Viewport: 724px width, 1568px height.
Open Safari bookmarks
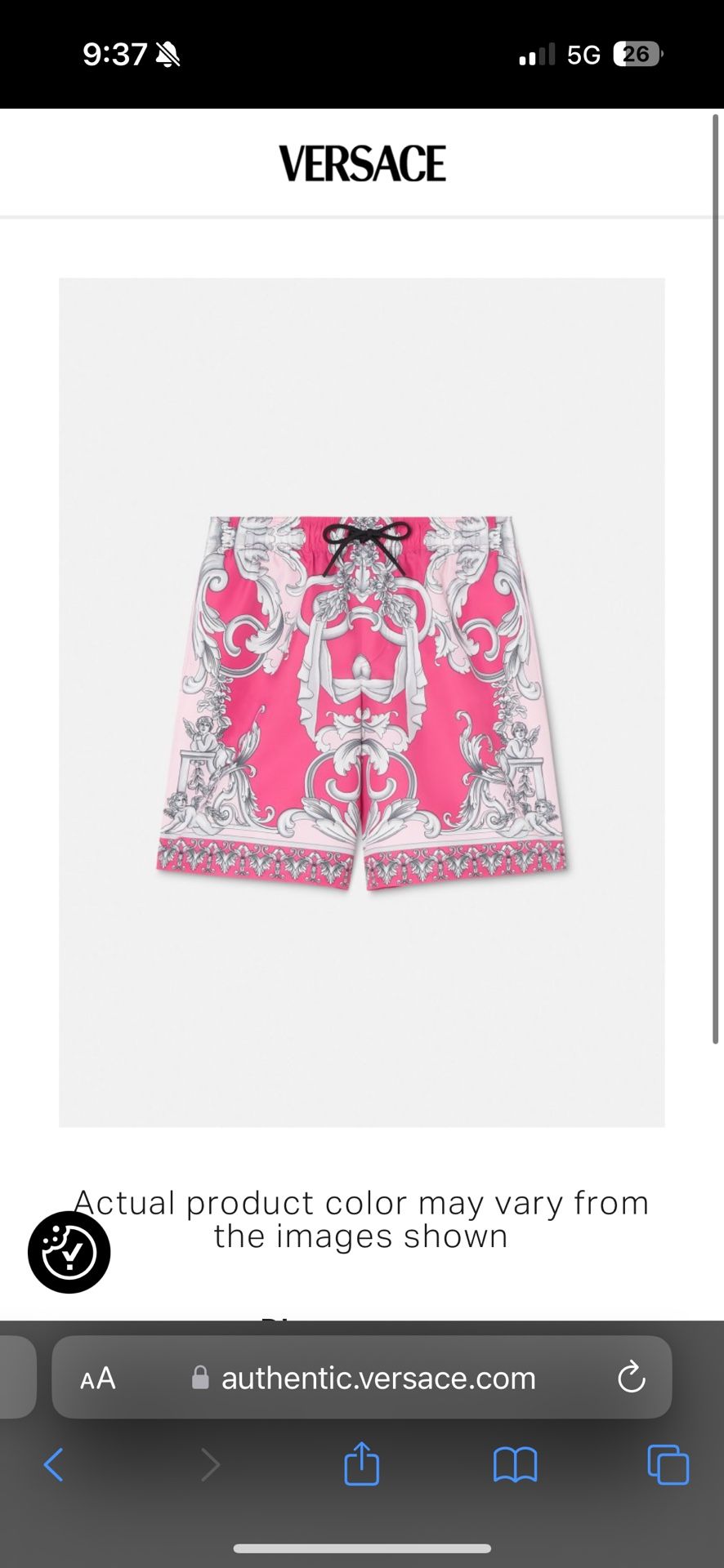(515, 1464)
